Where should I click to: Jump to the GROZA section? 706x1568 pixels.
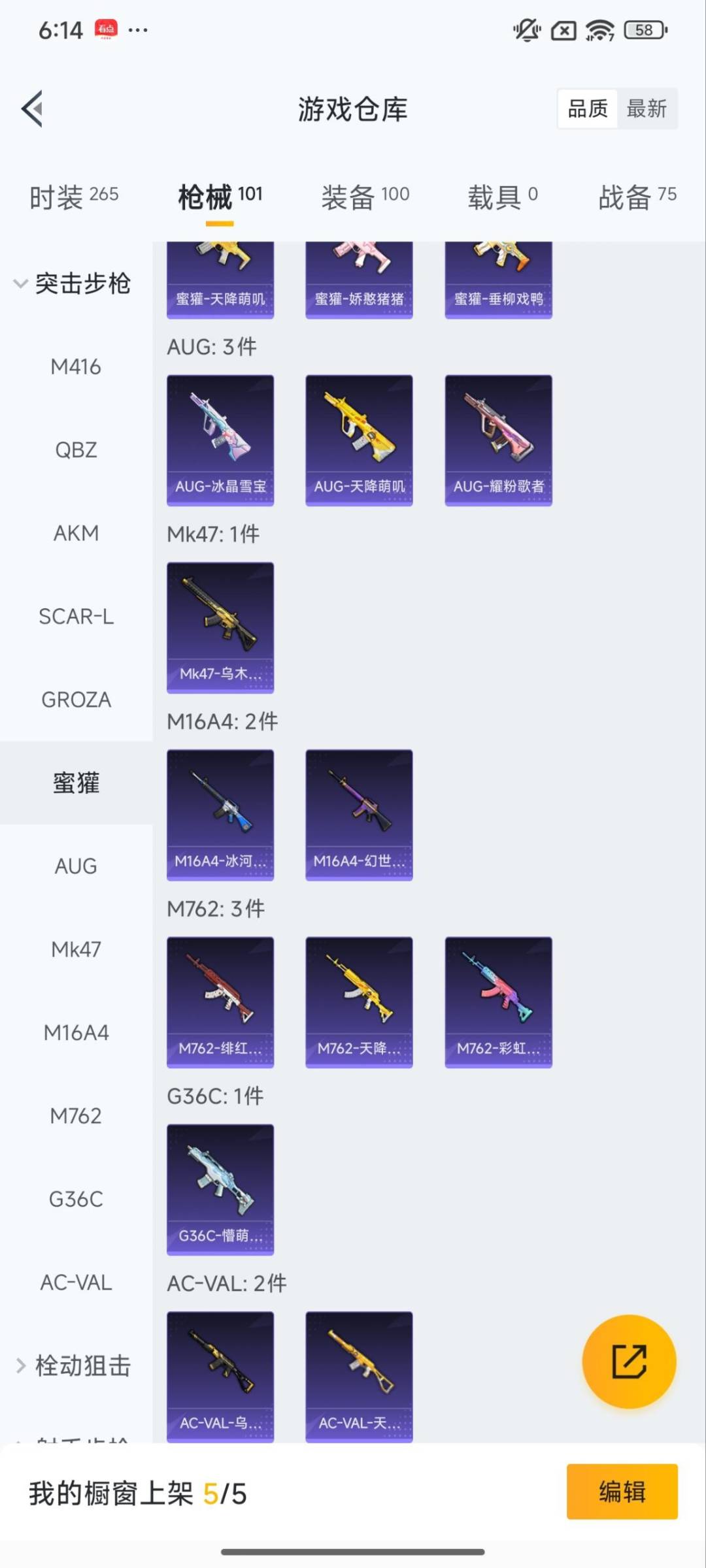point(76,700)
